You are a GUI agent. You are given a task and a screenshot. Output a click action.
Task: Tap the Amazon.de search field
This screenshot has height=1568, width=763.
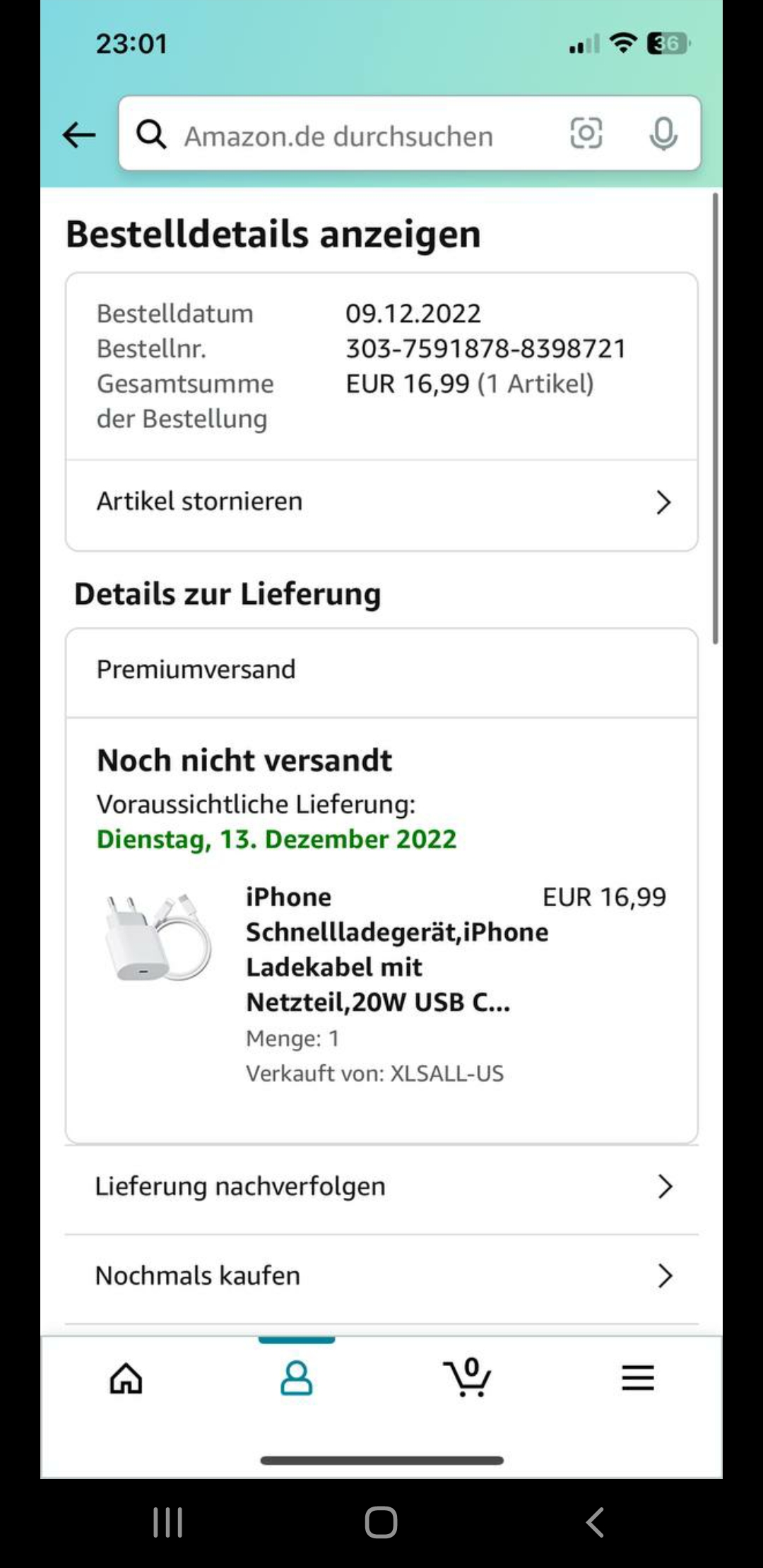[x=339, y=136]
